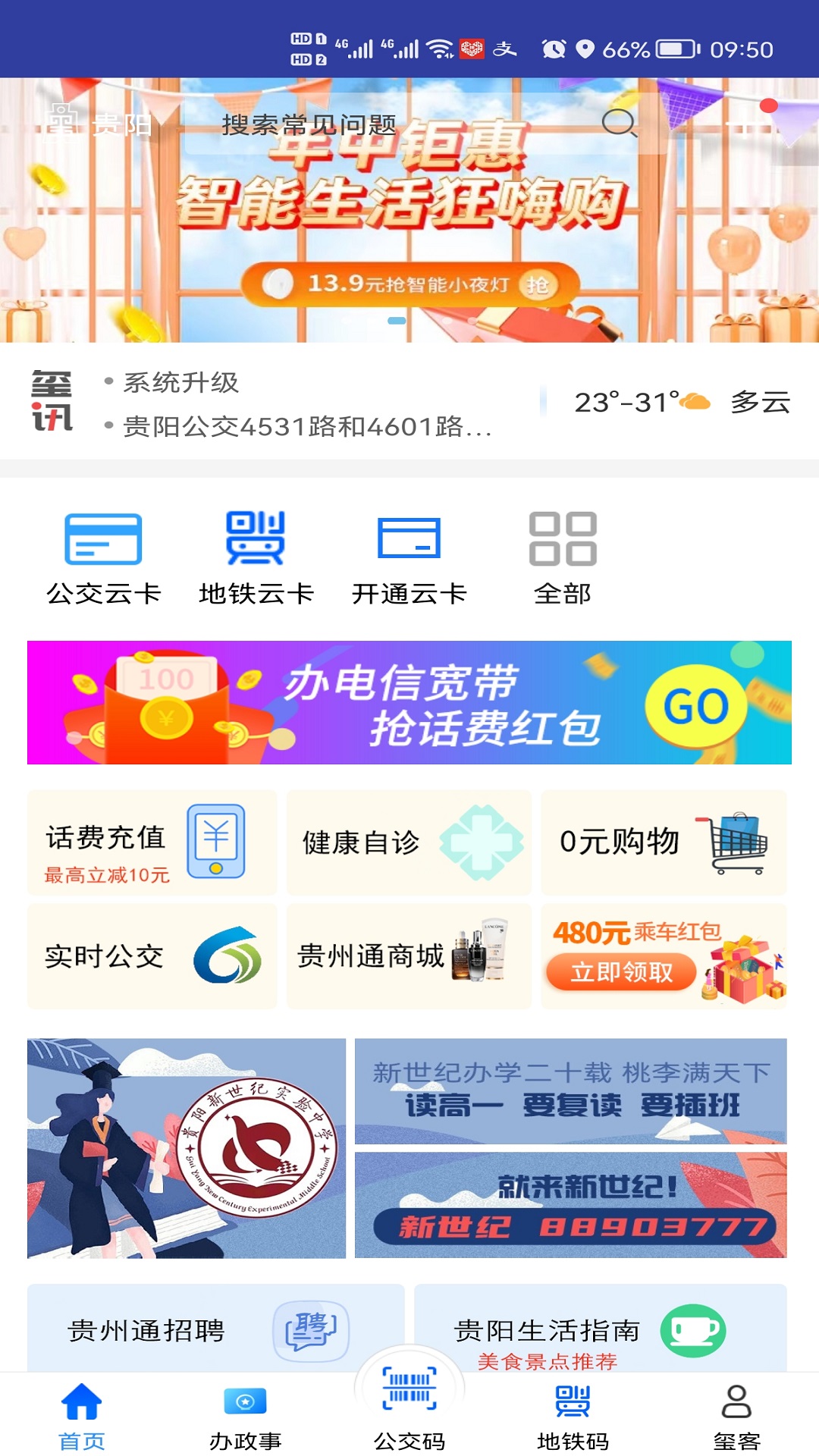
Task: Read the 系统升级 notice
Action: click(182, 383)
